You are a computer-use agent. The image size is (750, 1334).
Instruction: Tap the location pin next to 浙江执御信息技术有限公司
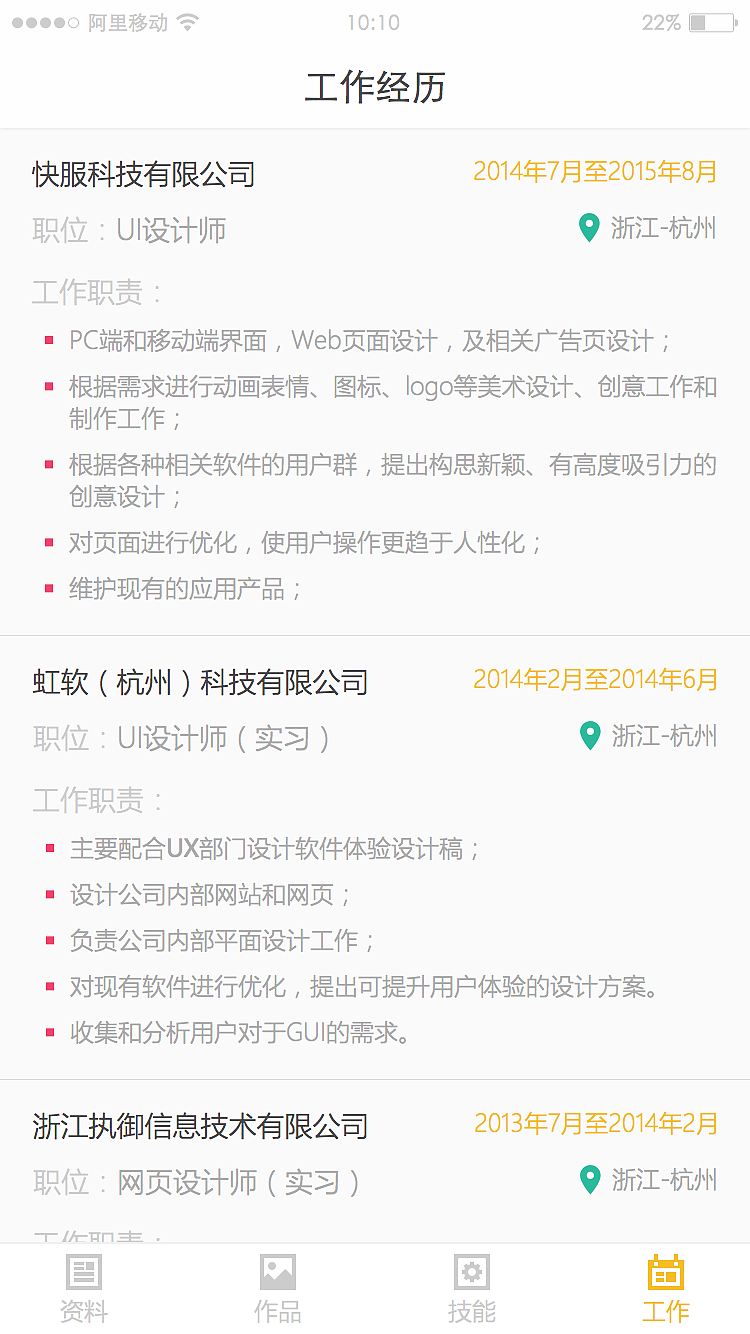[589, 1180]
